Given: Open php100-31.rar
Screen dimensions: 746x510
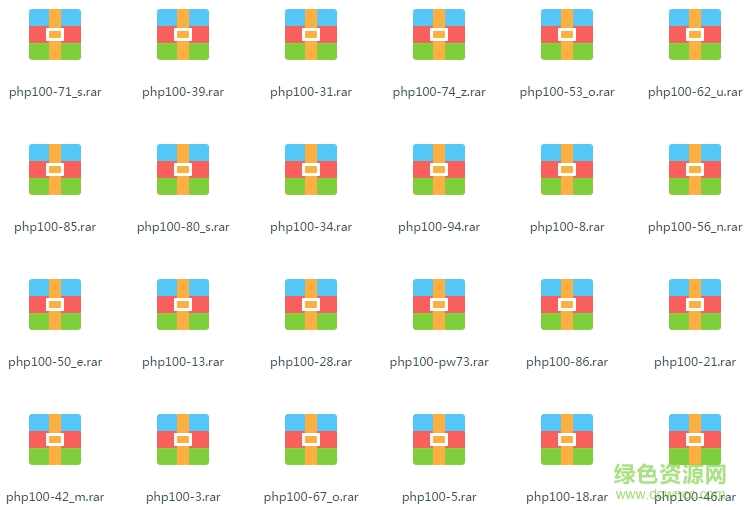Looking at the screenshot, I should 311,35.
